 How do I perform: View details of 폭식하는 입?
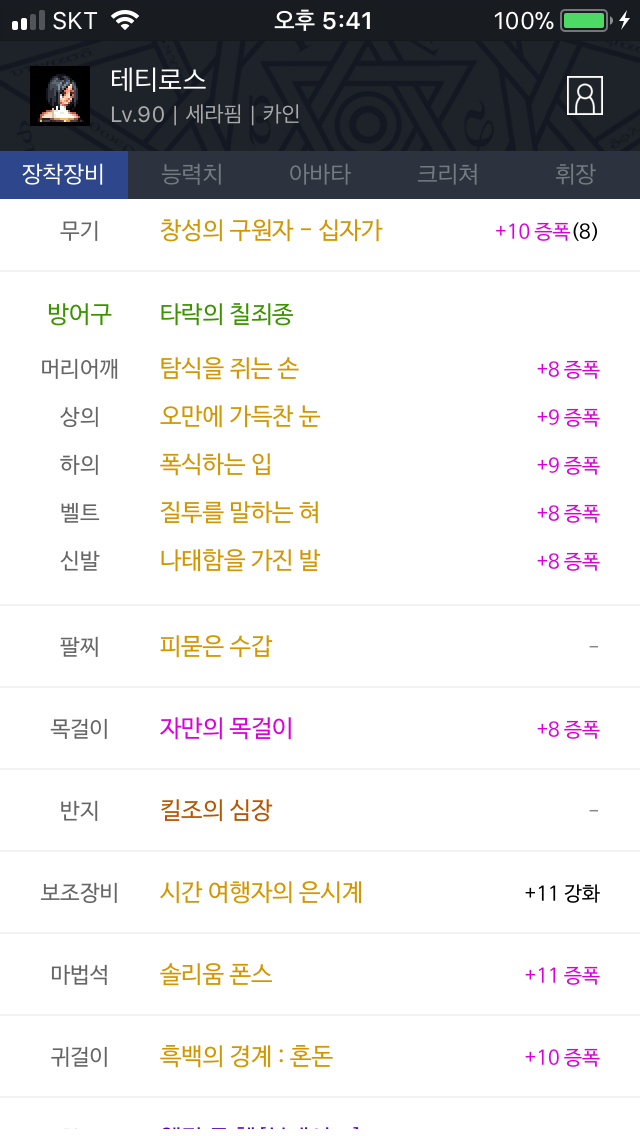[x=216, y=465]
